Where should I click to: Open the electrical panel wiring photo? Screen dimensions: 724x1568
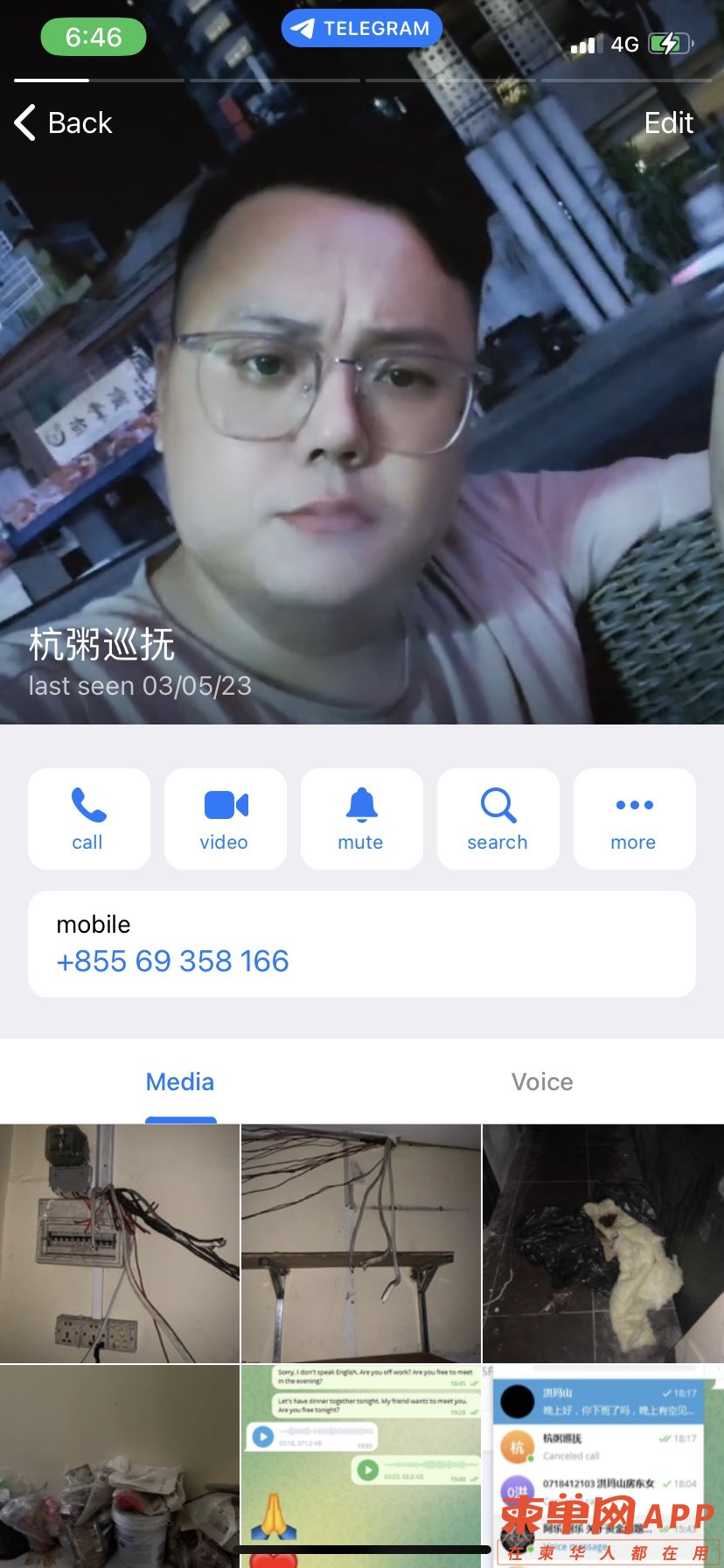point(119,1243)
